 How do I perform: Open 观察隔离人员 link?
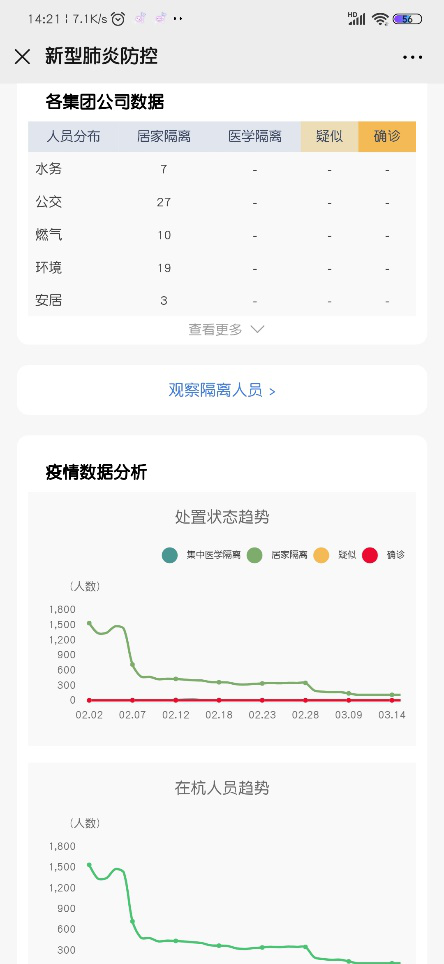tap(221, 390)
